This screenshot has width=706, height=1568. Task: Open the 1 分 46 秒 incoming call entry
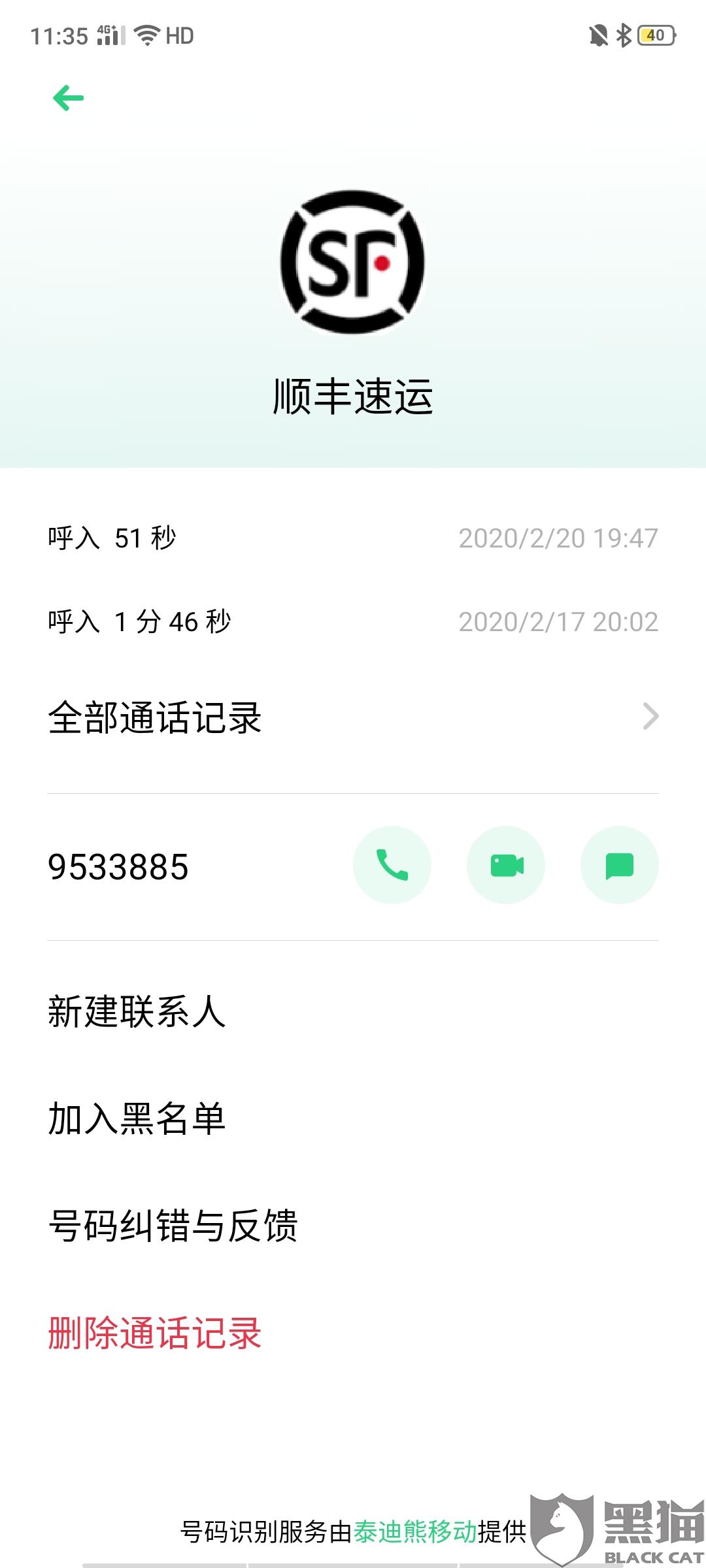tap(352, 622)
